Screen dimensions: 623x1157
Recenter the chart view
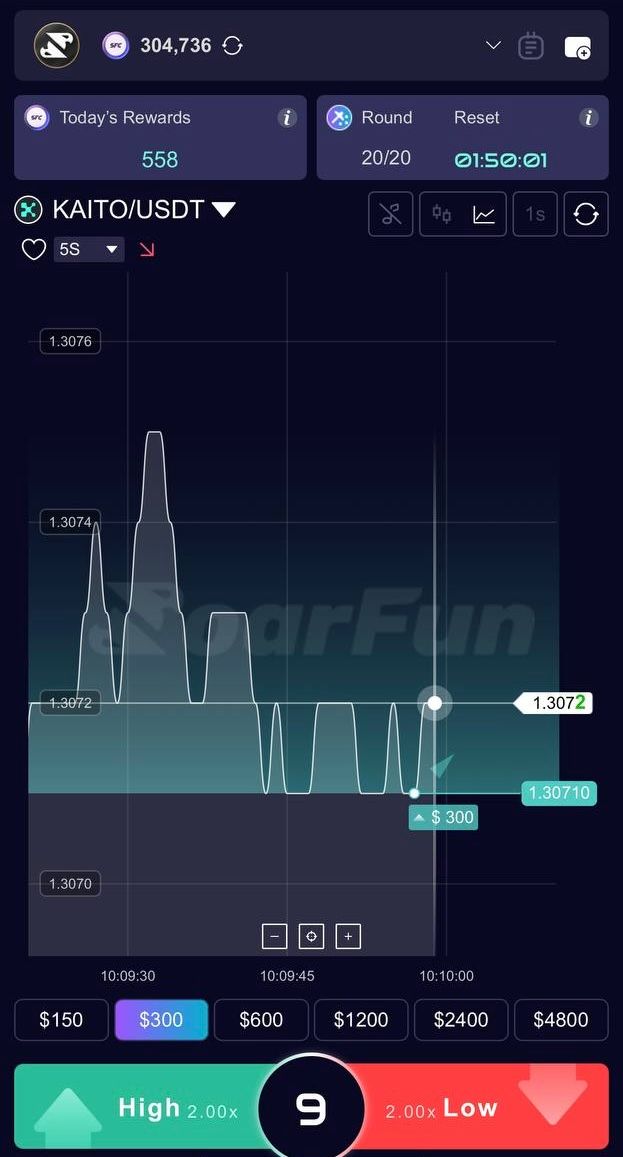click(311, 936)
